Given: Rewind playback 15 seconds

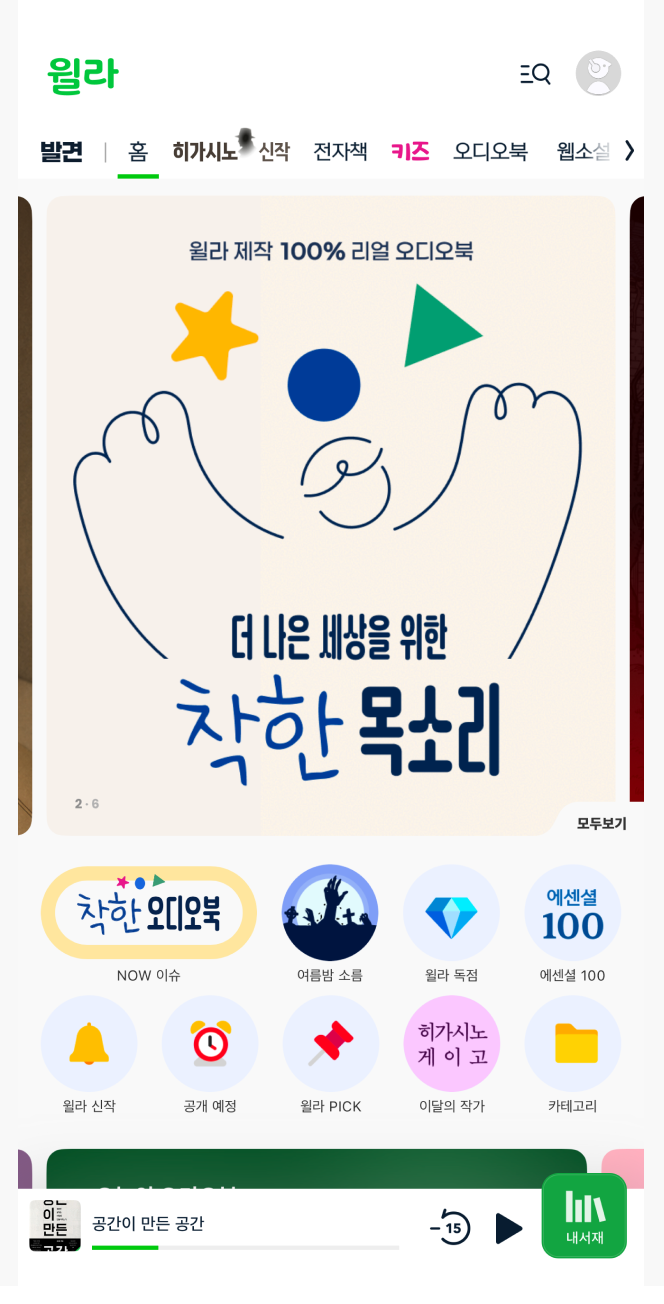Looking at the screenshot, I should (x=451, y=1227).
